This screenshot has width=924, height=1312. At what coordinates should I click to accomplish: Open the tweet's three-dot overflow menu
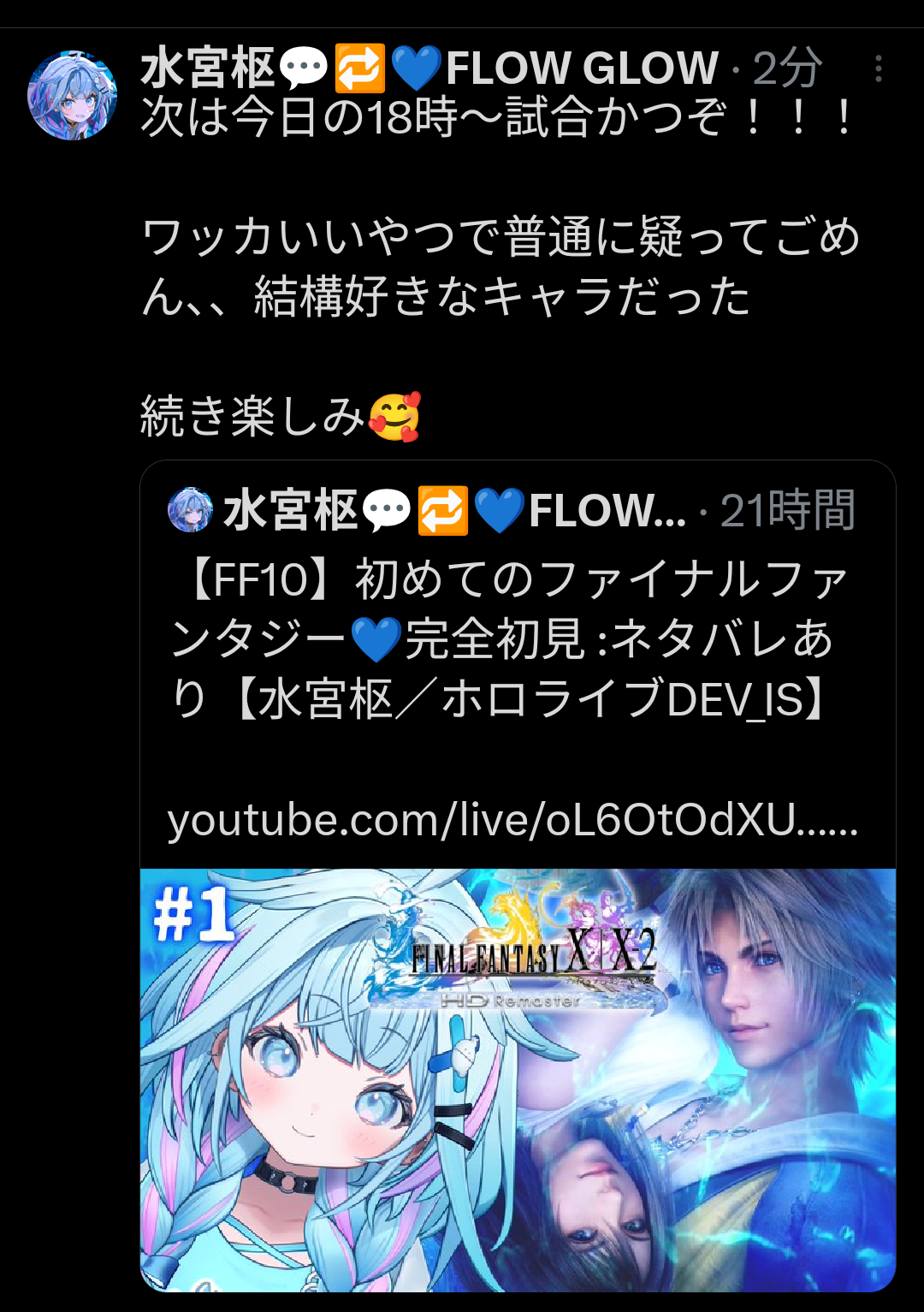[878, 69]
